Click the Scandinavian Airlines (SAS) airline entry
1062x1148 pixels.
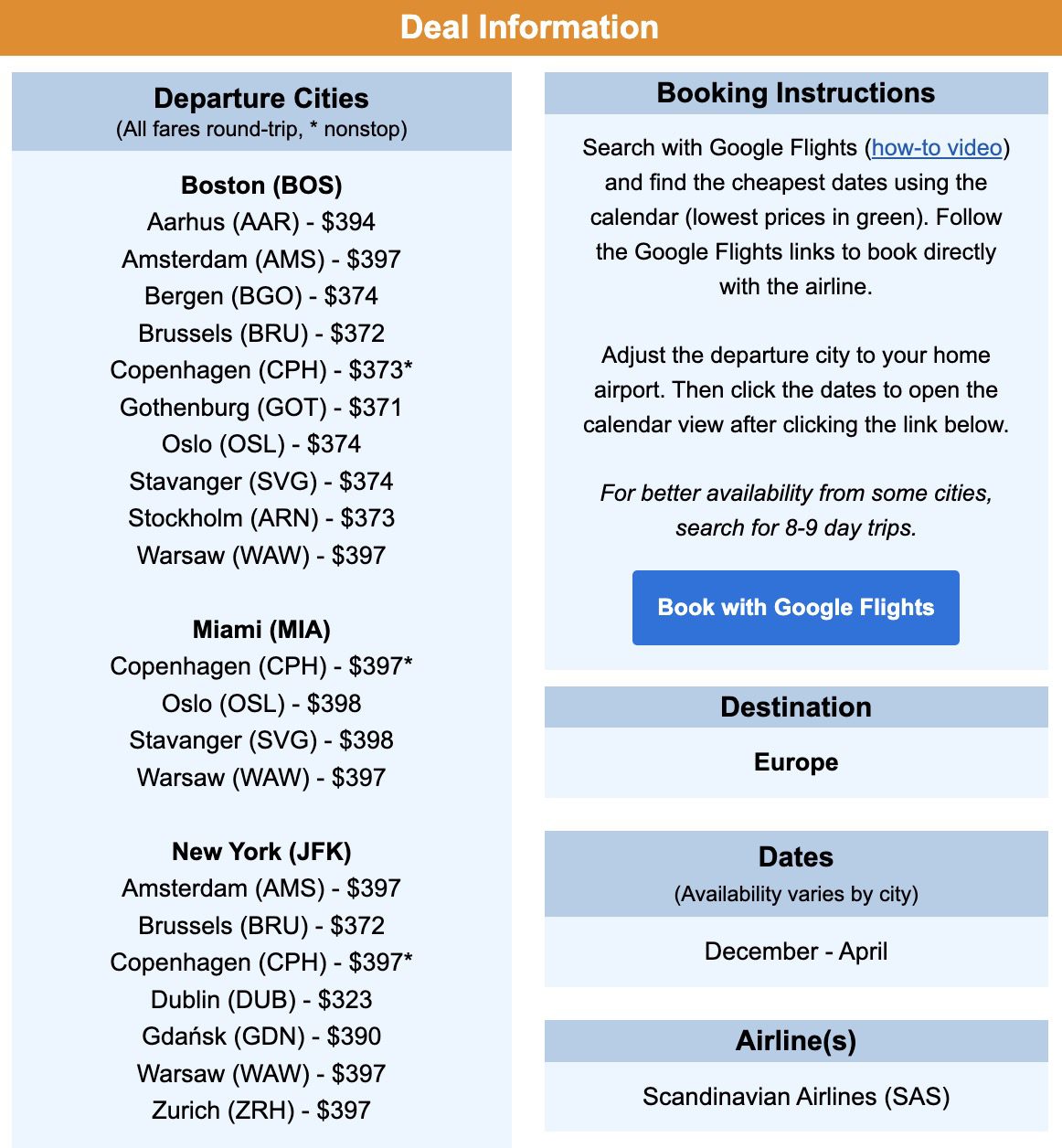click(x=795, y=1095)
